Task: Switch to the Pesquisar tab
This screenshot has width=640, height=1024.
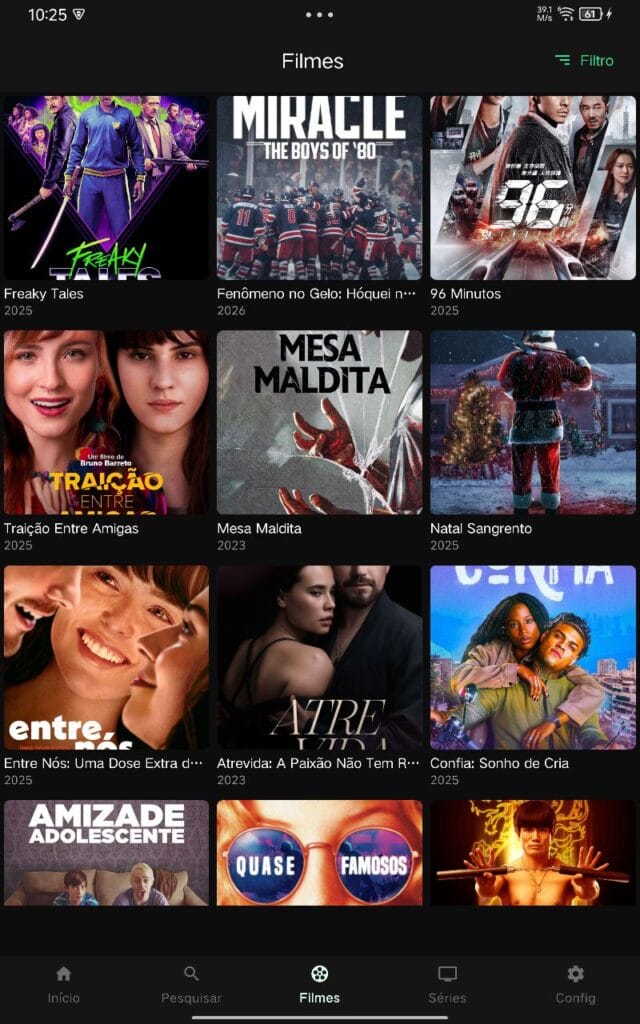Action: 192,984
